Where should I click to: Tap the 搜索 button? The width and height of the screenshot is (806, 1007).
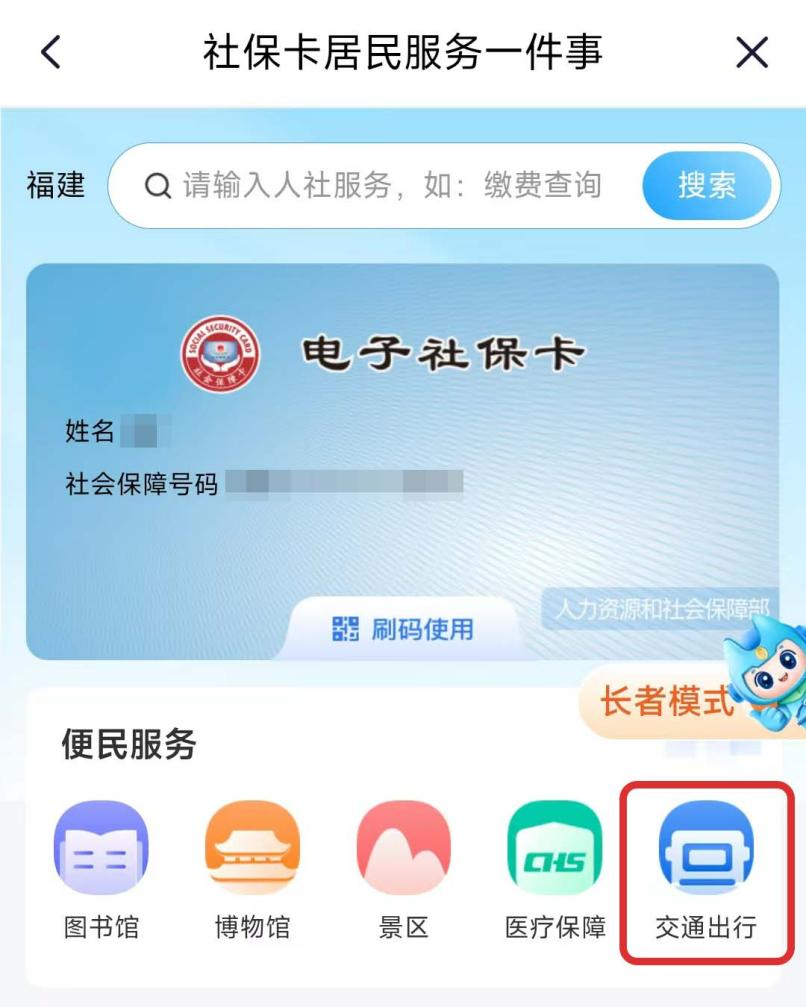pyautogui.click(x=707, y=185)
